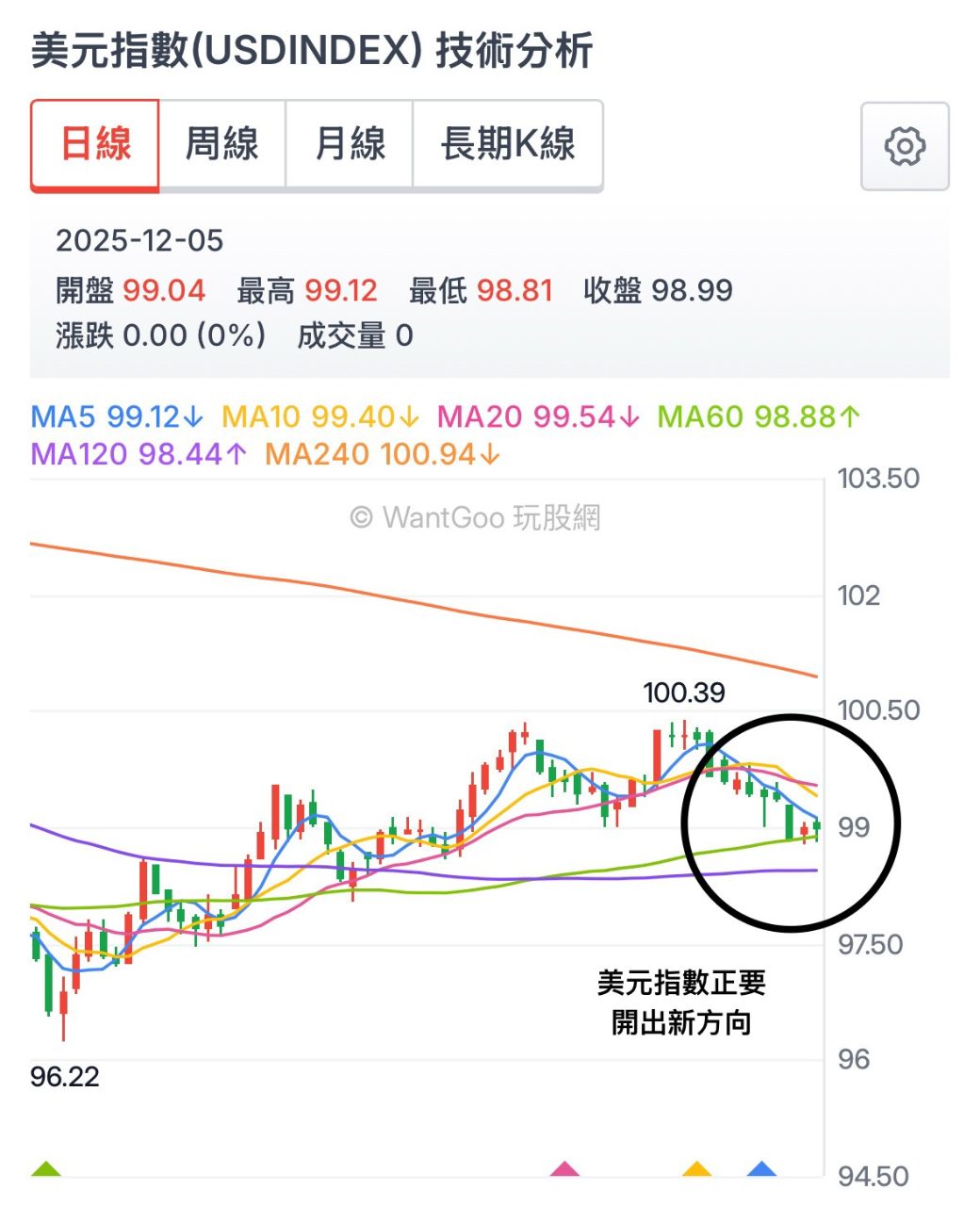
Task: Select the 日線 daily chart tab
Action: coord(95,145)
